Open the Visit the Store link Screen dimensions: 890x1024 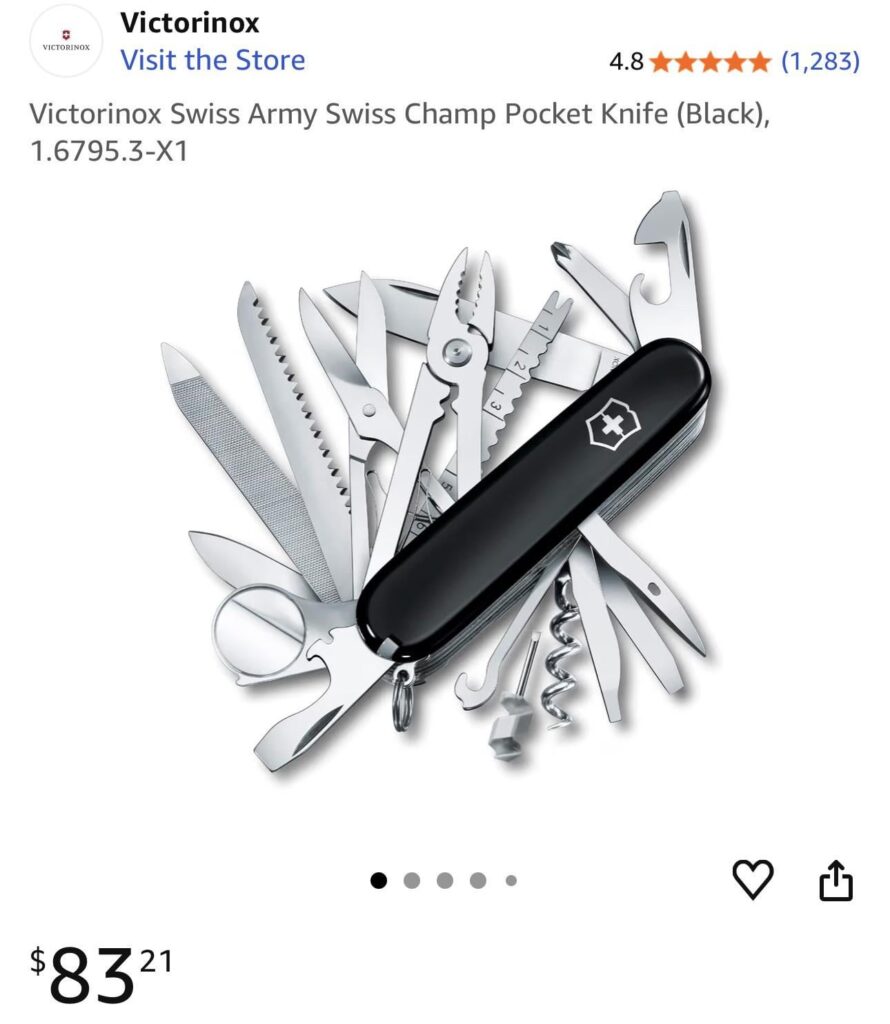tap(213, 61)
